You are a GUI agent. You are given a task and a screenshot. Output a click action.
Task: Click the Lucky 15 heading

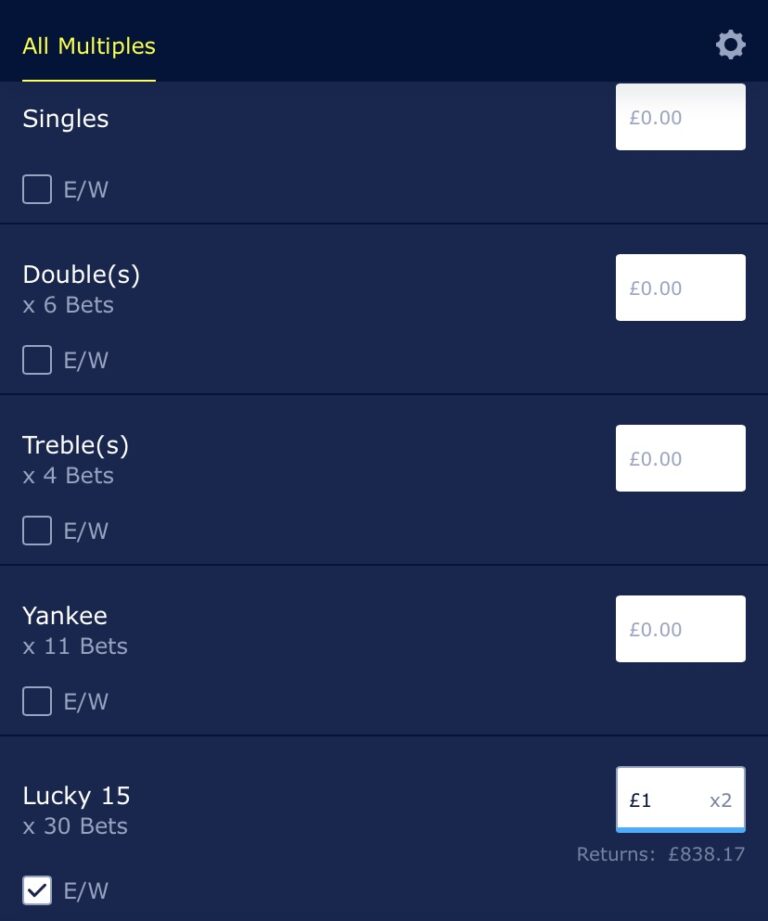[76, 796]
